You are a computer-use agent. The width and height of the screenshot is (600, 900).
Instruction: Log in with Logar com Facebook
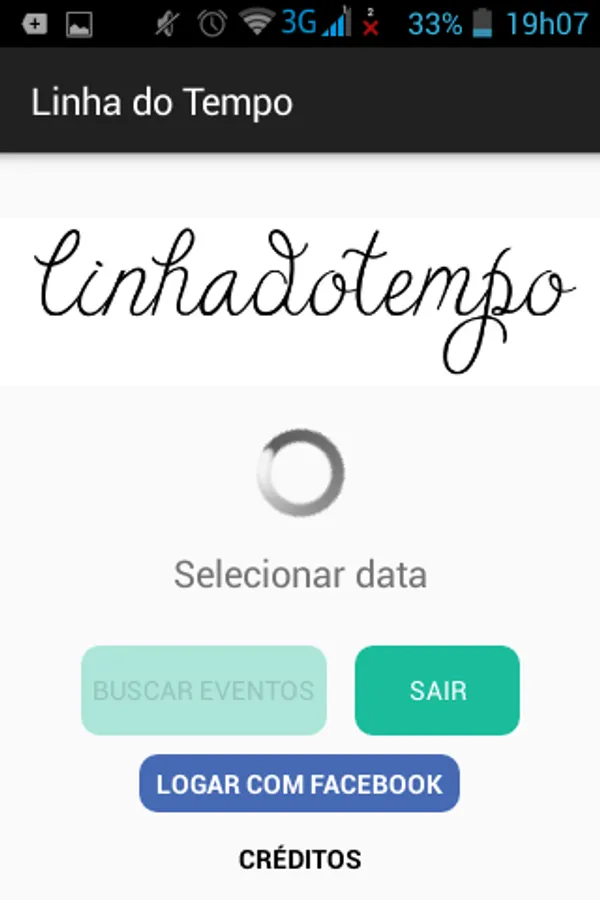(x=299, y=784)
